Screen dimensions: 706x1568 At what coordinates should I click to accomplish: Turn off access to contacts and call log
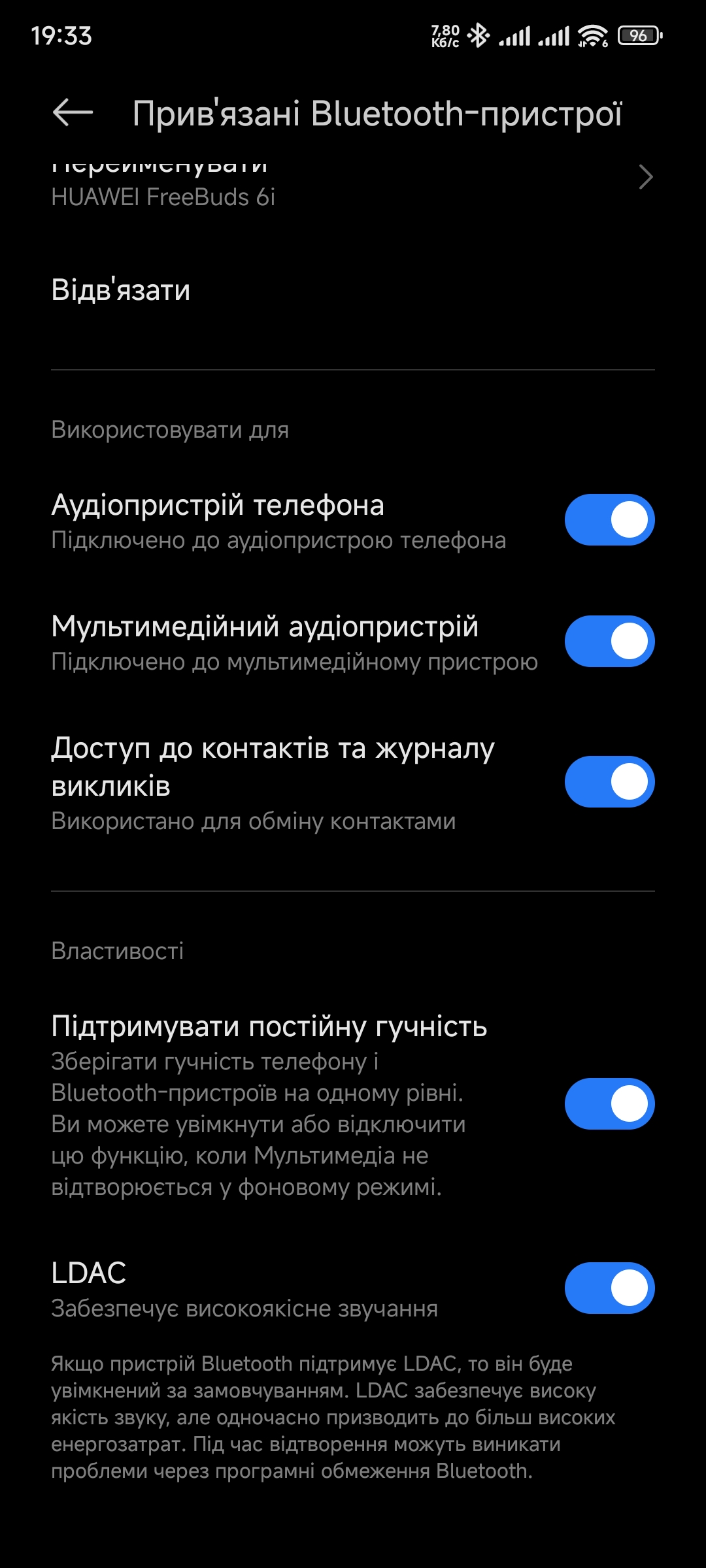609,782
